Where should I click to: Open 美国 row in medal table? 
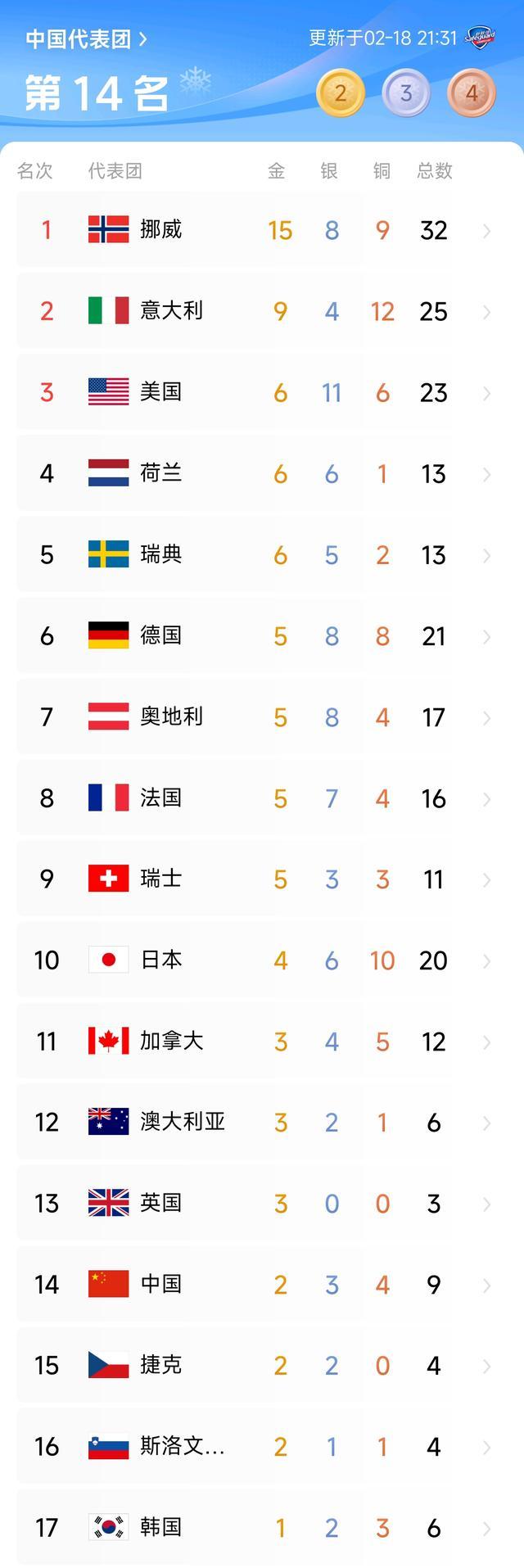pos(262,392)
